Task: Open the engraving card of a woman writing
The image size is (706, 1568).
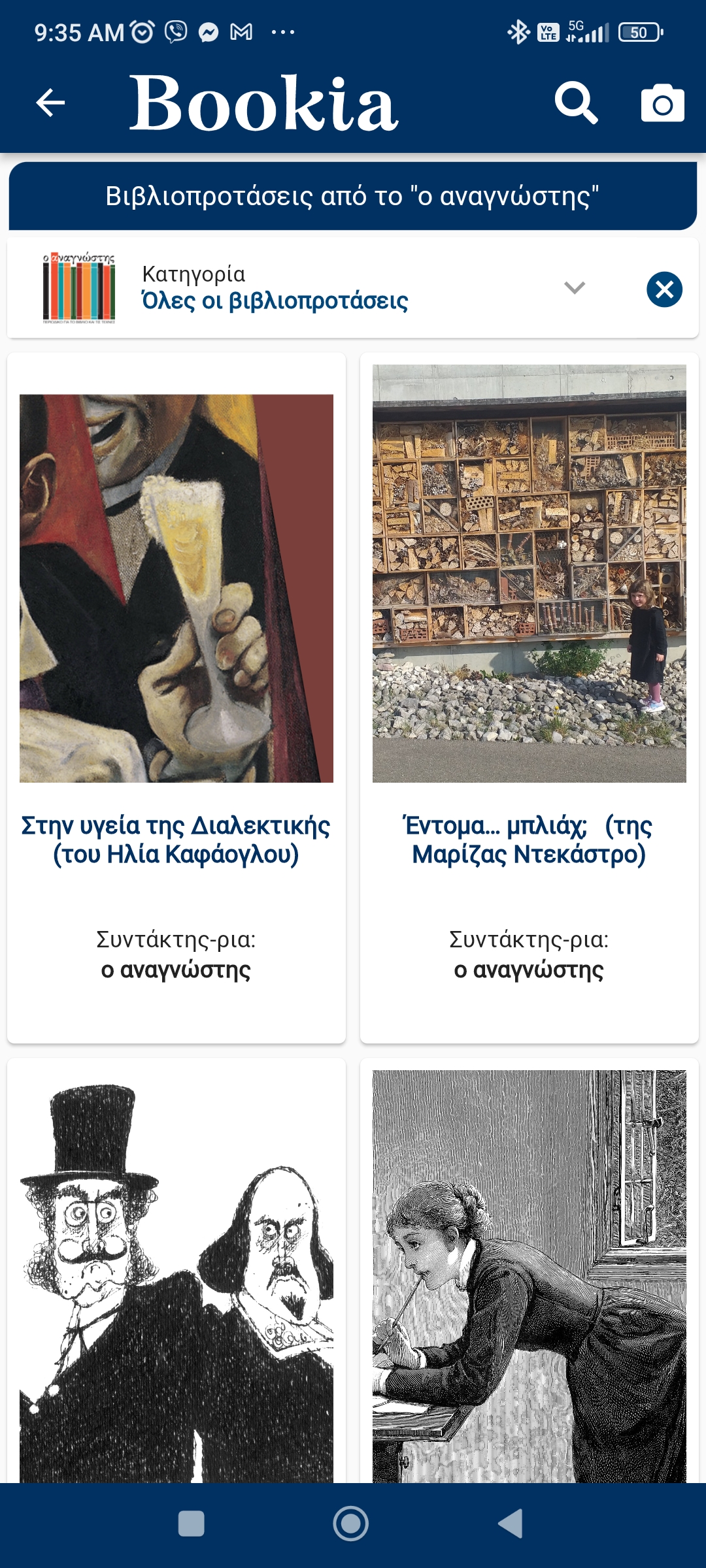Action: (529, 1274)
